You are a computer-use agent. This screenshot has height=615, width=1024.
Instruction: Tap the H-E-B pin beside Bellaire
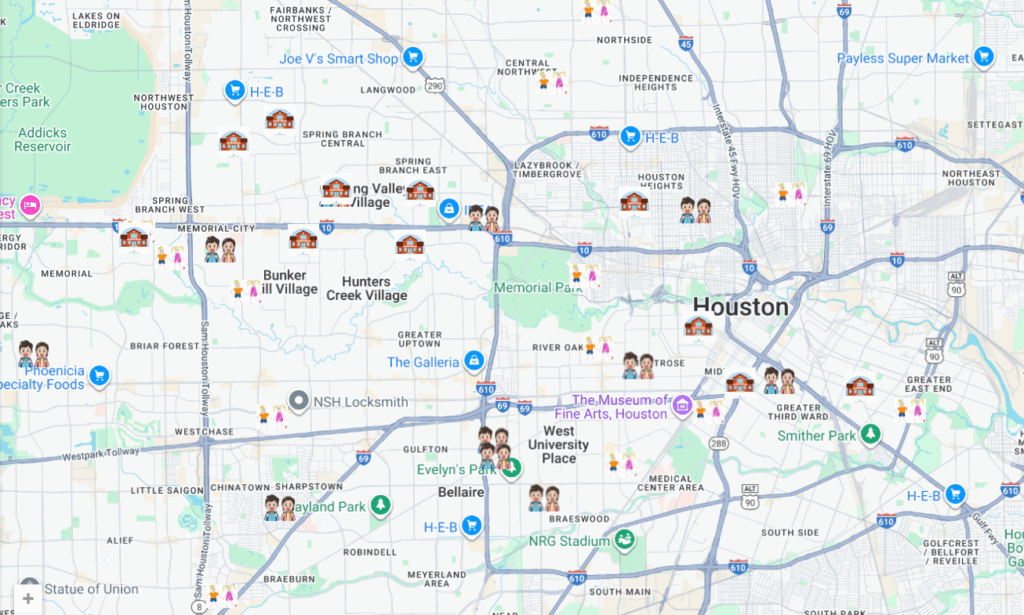471,526
